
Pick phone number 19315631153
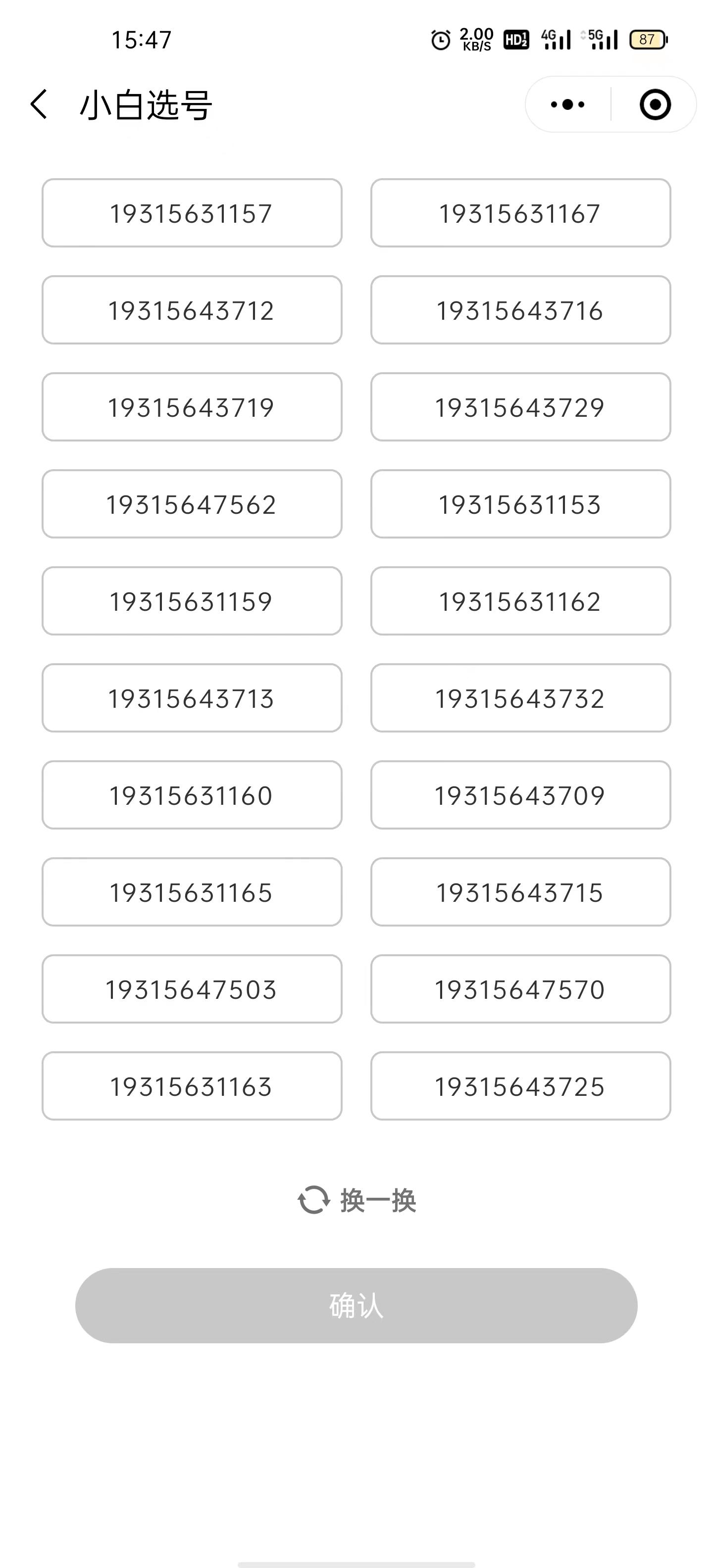520,504
